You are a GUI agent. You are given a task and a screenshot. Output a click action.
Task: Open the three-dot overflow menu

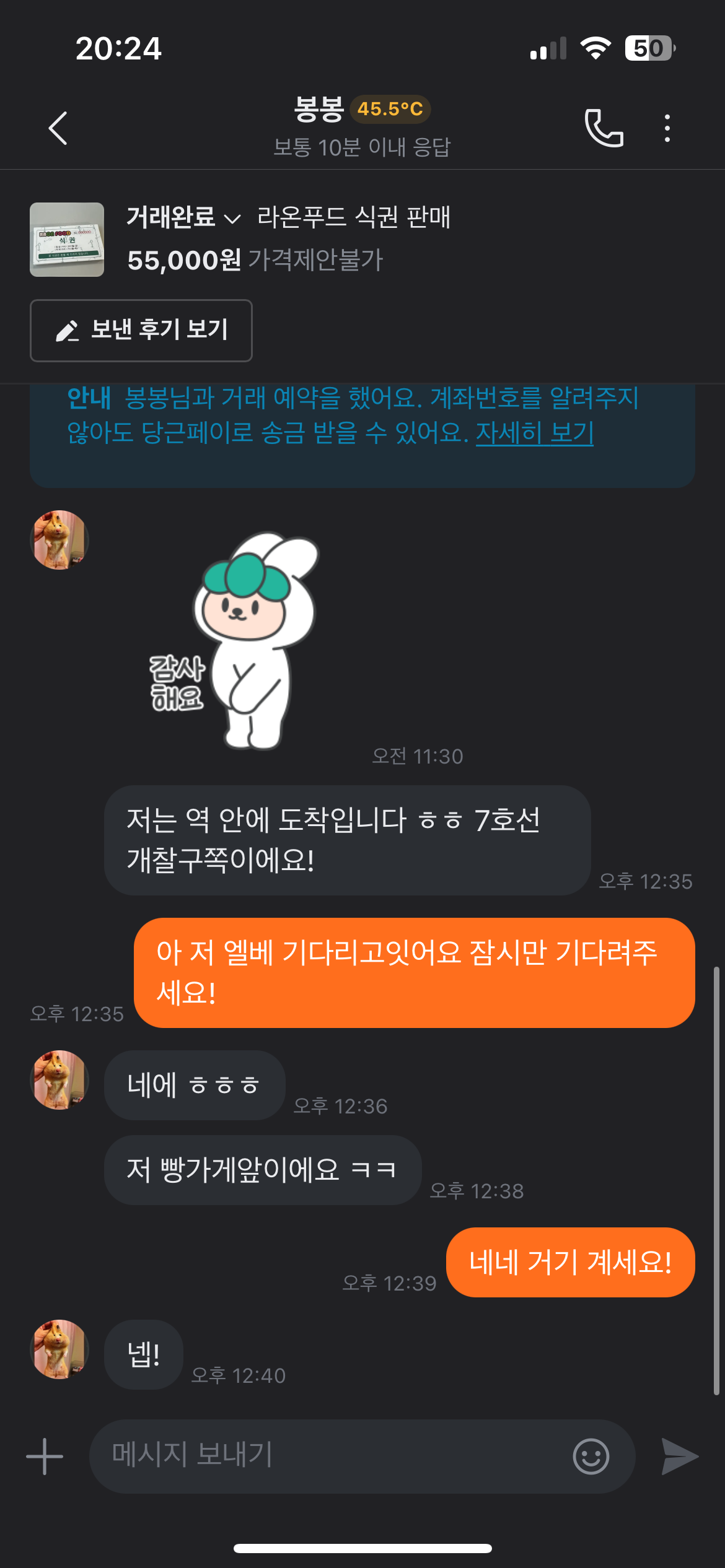tap(667, 128)
